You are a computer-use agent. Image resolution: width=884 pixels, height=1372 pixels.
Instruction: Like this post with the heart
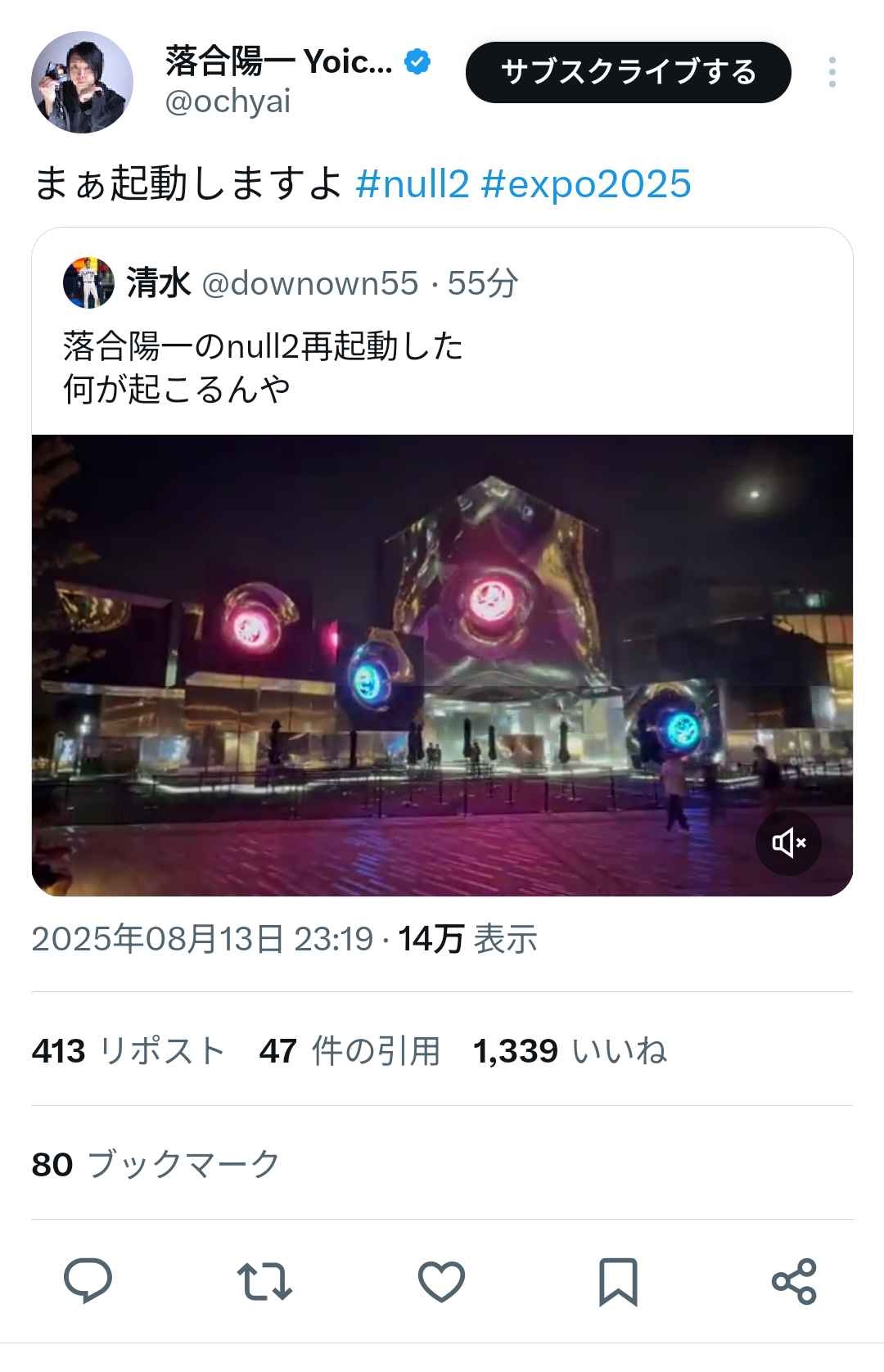point(441,1281)
